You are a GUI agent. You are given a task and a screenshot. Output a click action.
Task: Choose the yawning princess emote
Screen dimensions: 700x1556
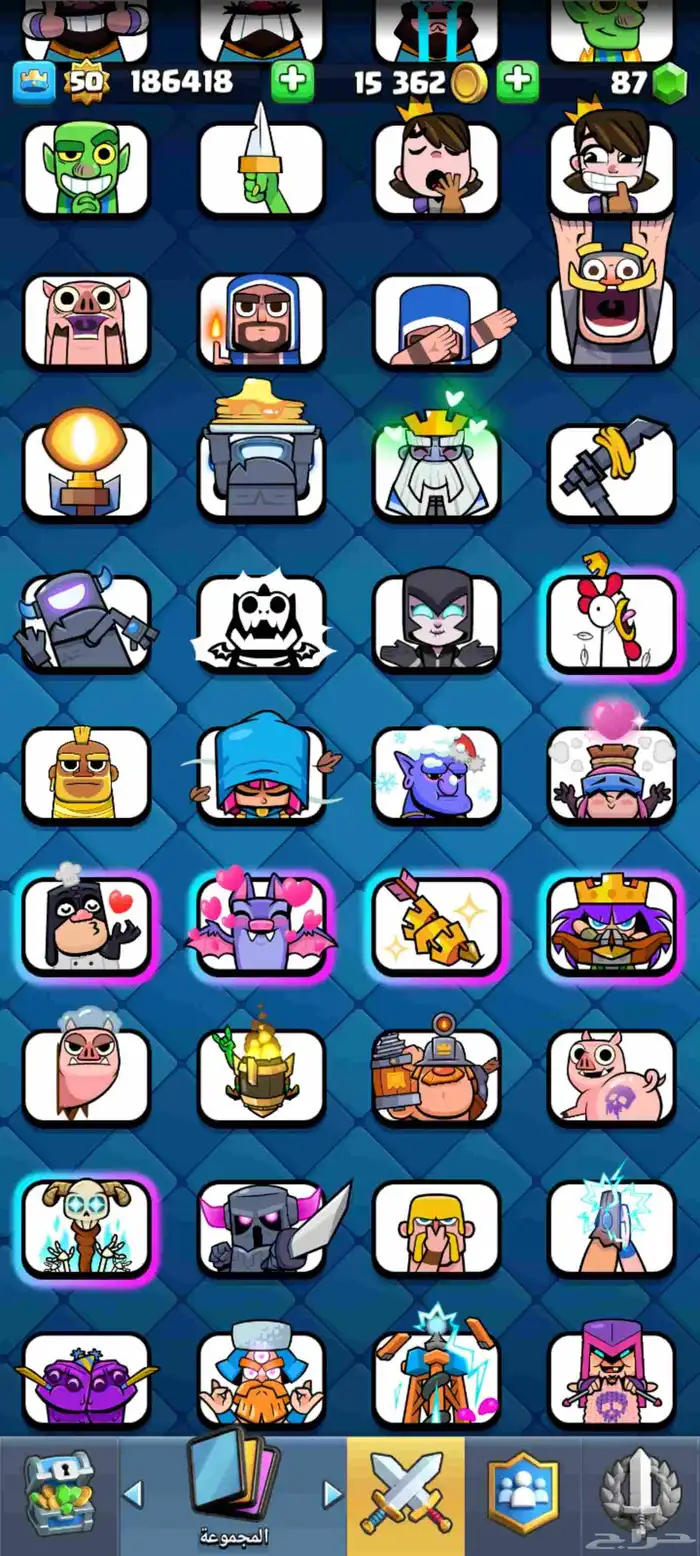coord(436,168)
